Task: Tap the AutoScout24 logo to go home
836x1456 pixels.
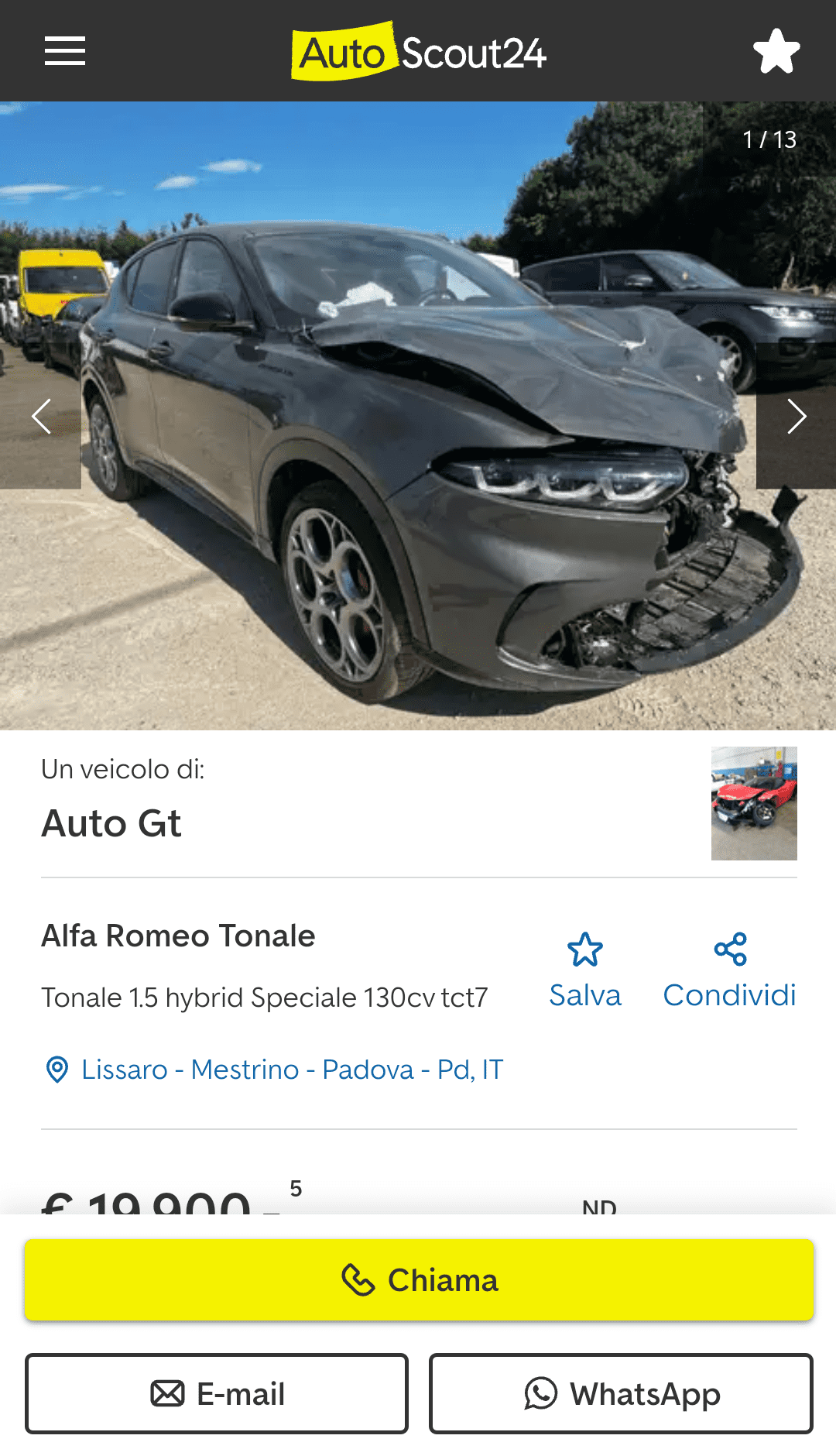Action: 419,52
